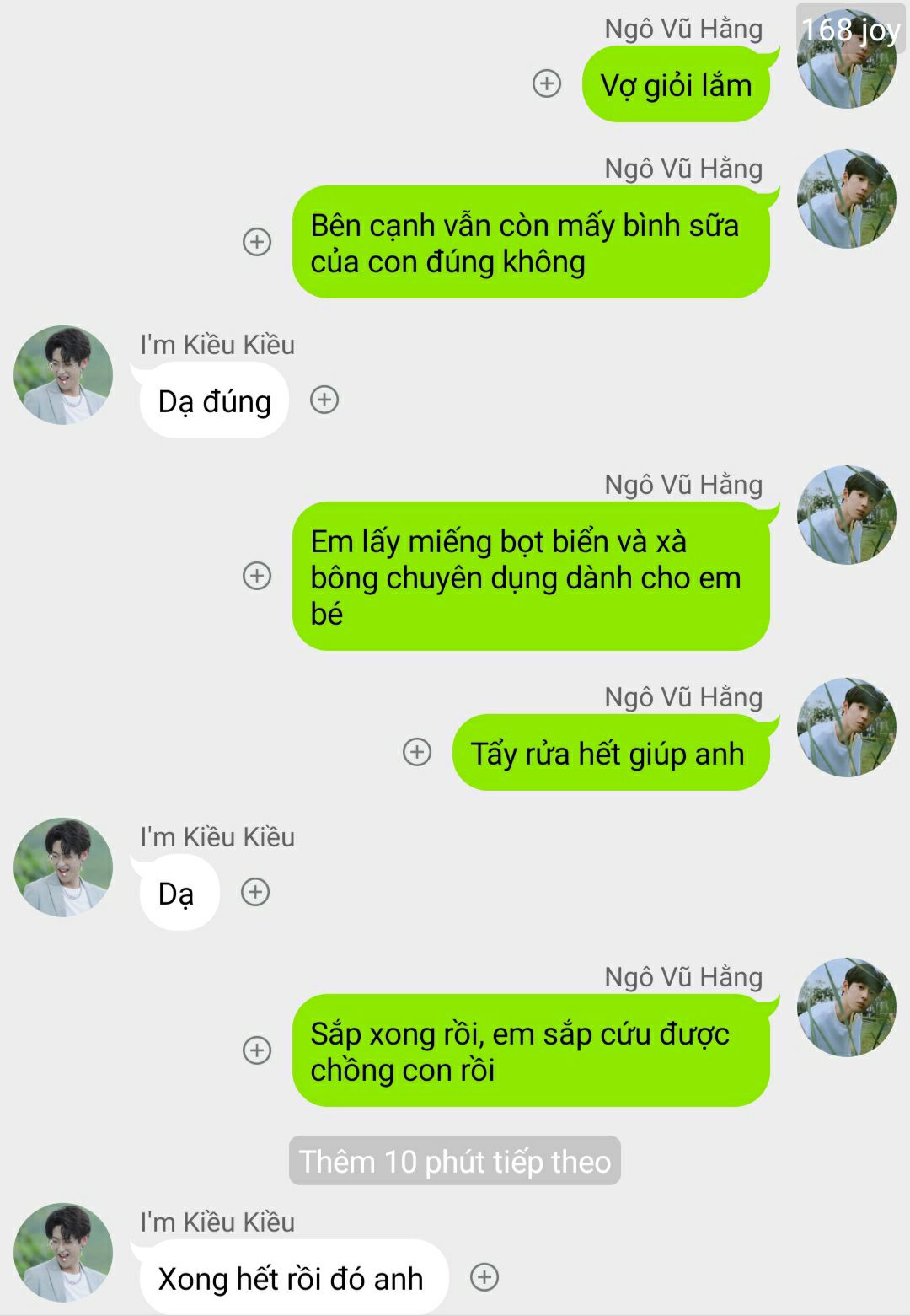This screenshot has width=910, height=1316.
Task: Select the "Thêm 10 phút tiếp theo" label
Action: tap(455, 1161)
